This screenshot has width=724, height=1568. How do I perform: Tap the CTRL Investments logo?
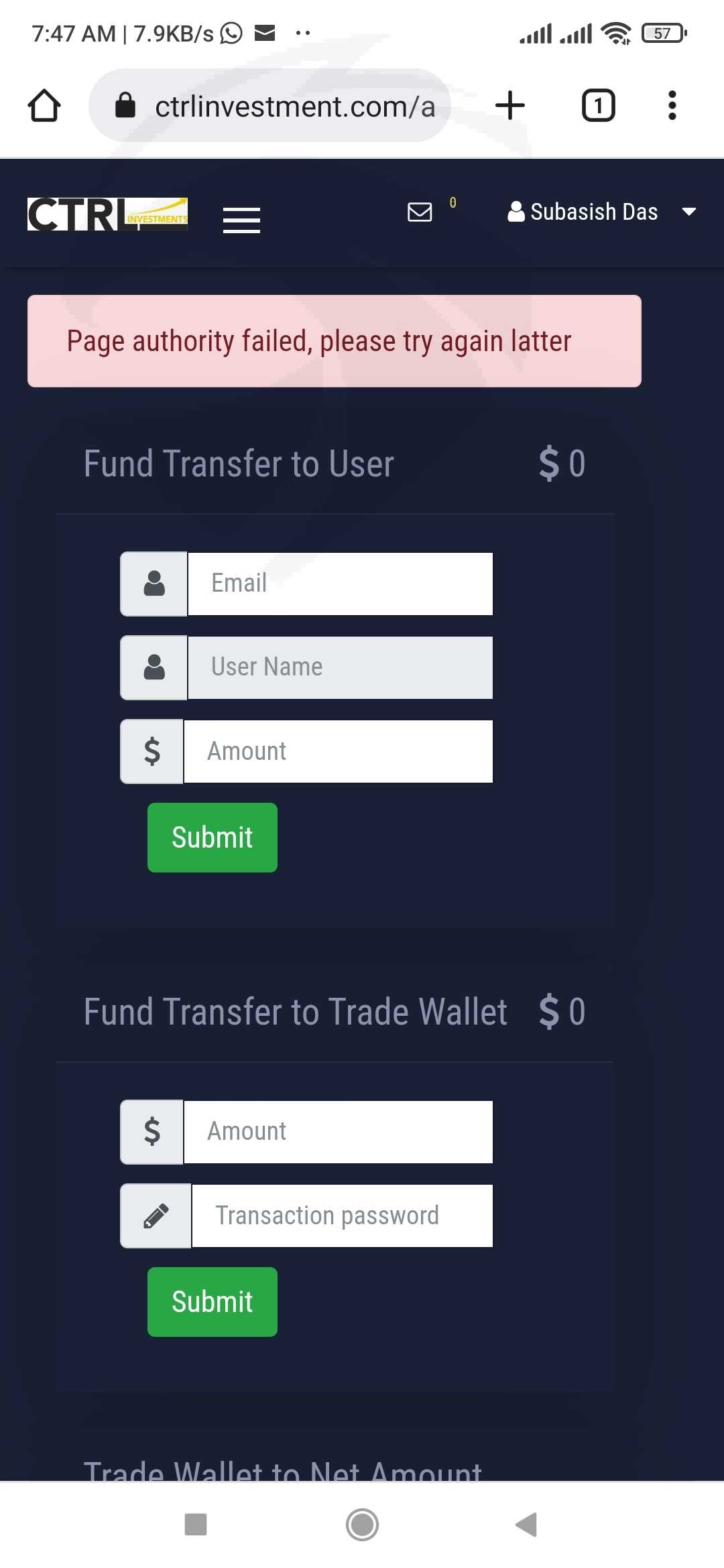point(107,214)
